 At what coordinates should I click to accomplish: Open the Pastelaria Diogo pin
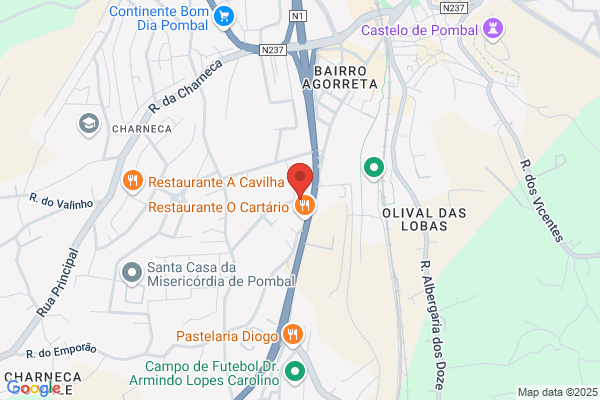click(x=293, y=335)
